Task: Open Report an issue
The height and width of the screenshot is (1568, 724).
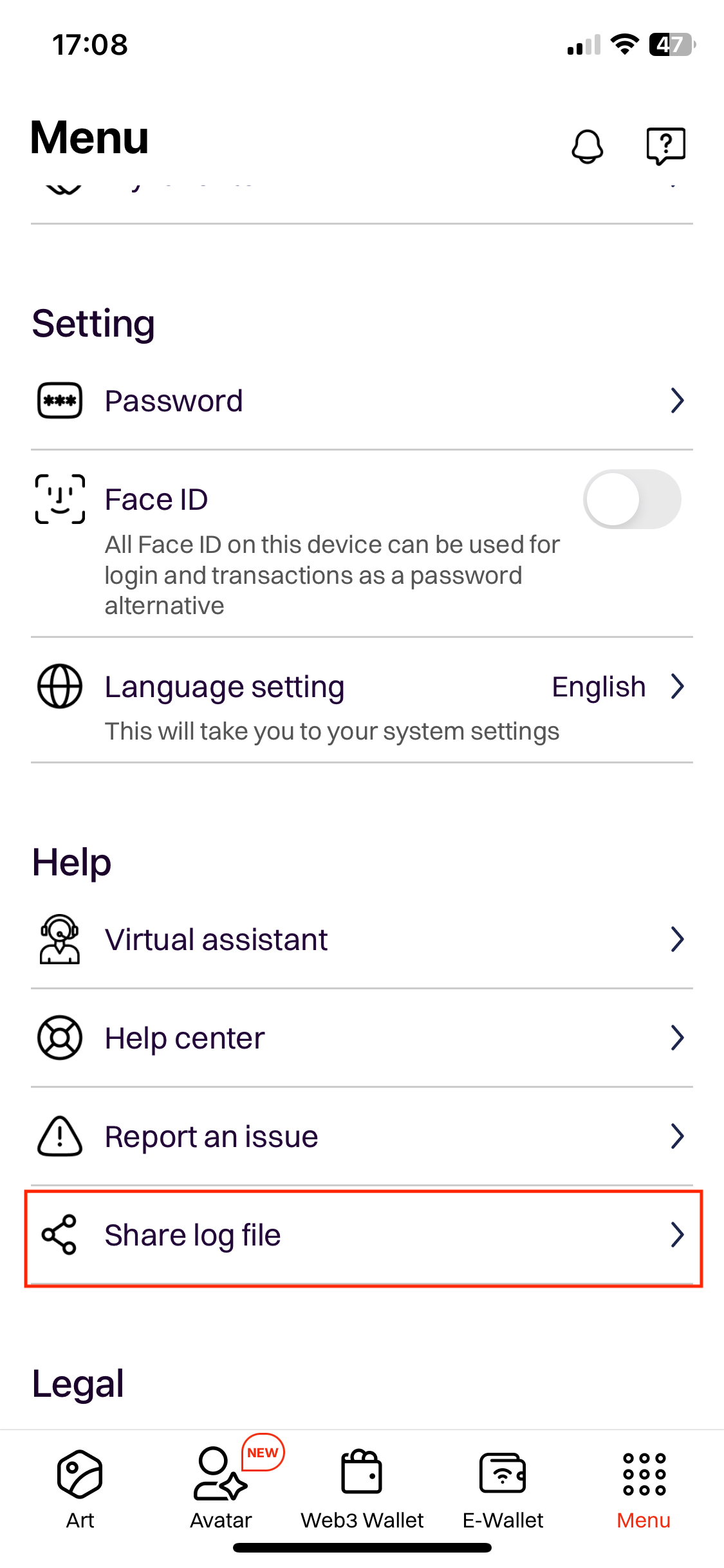Action: click(362, 1137)
